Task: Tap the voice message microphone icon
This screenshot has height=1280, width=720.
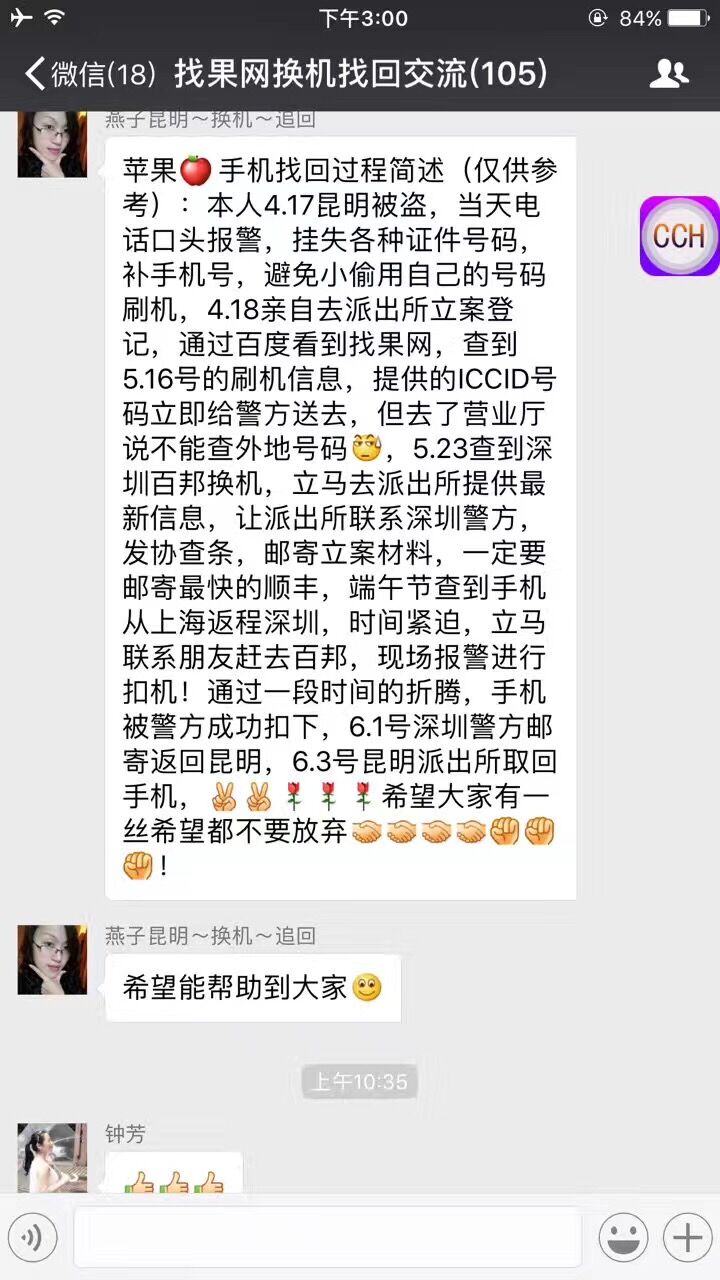Action: (x=33, y=1237)
